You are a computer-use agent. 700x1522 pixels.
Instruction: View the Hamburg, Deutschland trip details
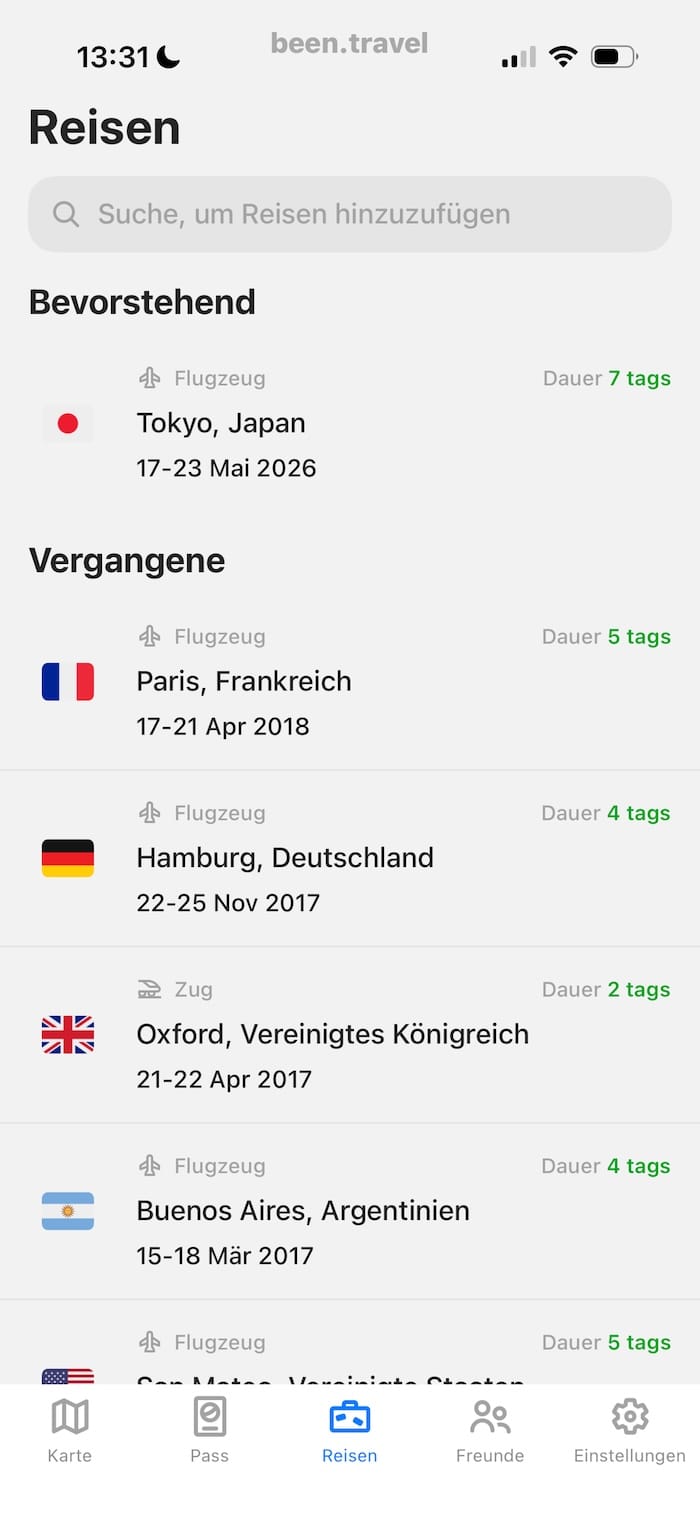[350, 858]
